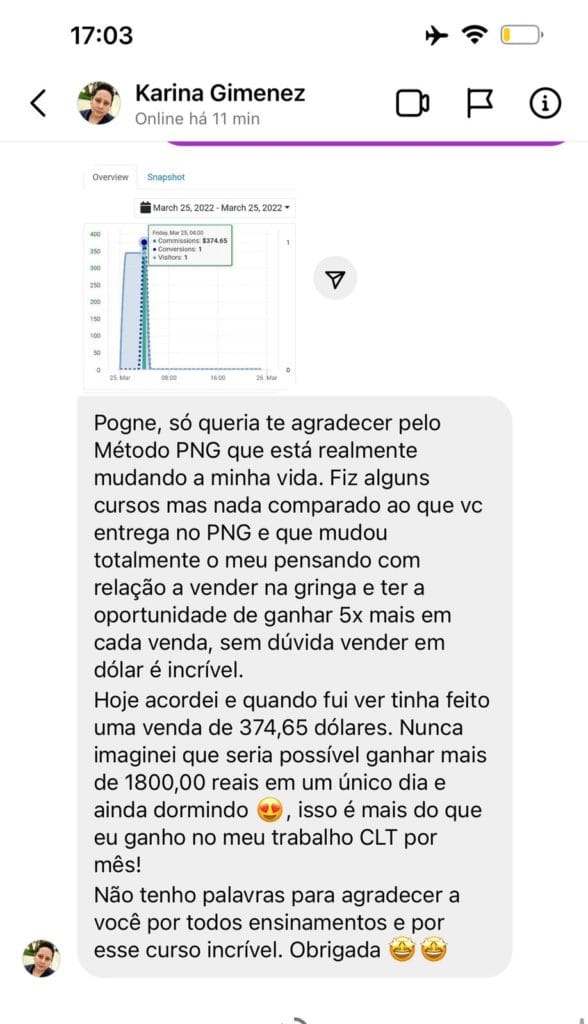Image resolution: width=588 pixels, height=1024 pixels.
Task: Open the shared commissions chart image
Action: click(189, 276)
